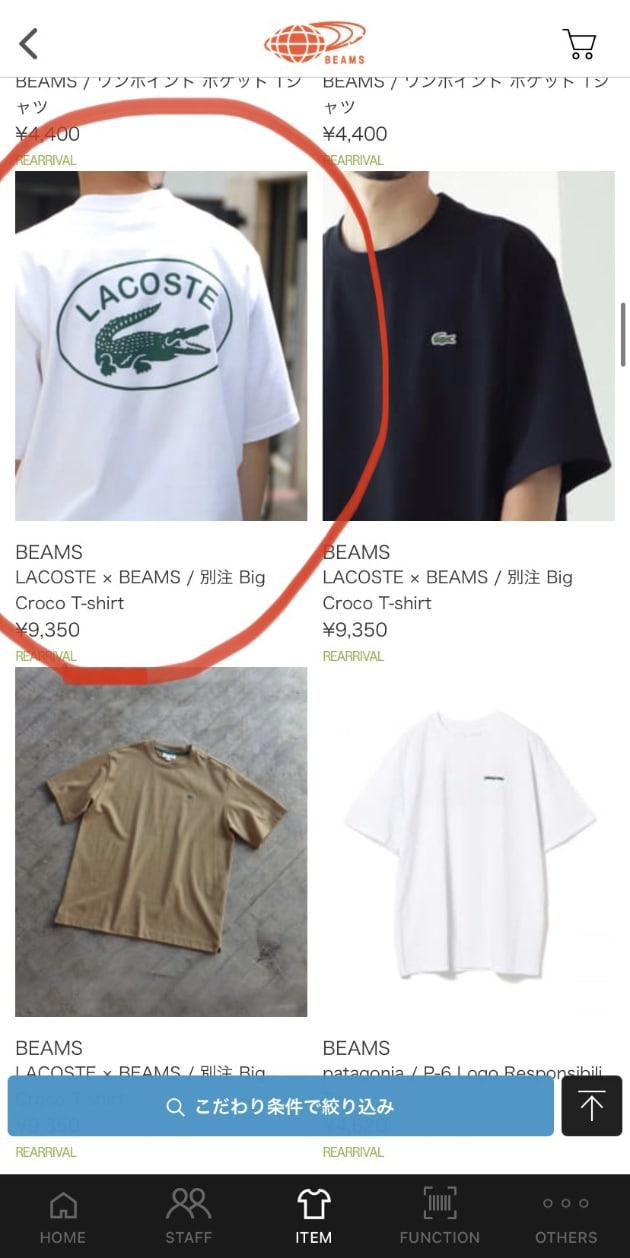Open the white patagonia P-6 Logo T-shirt
630x1258 pixels.
point(468,842)
